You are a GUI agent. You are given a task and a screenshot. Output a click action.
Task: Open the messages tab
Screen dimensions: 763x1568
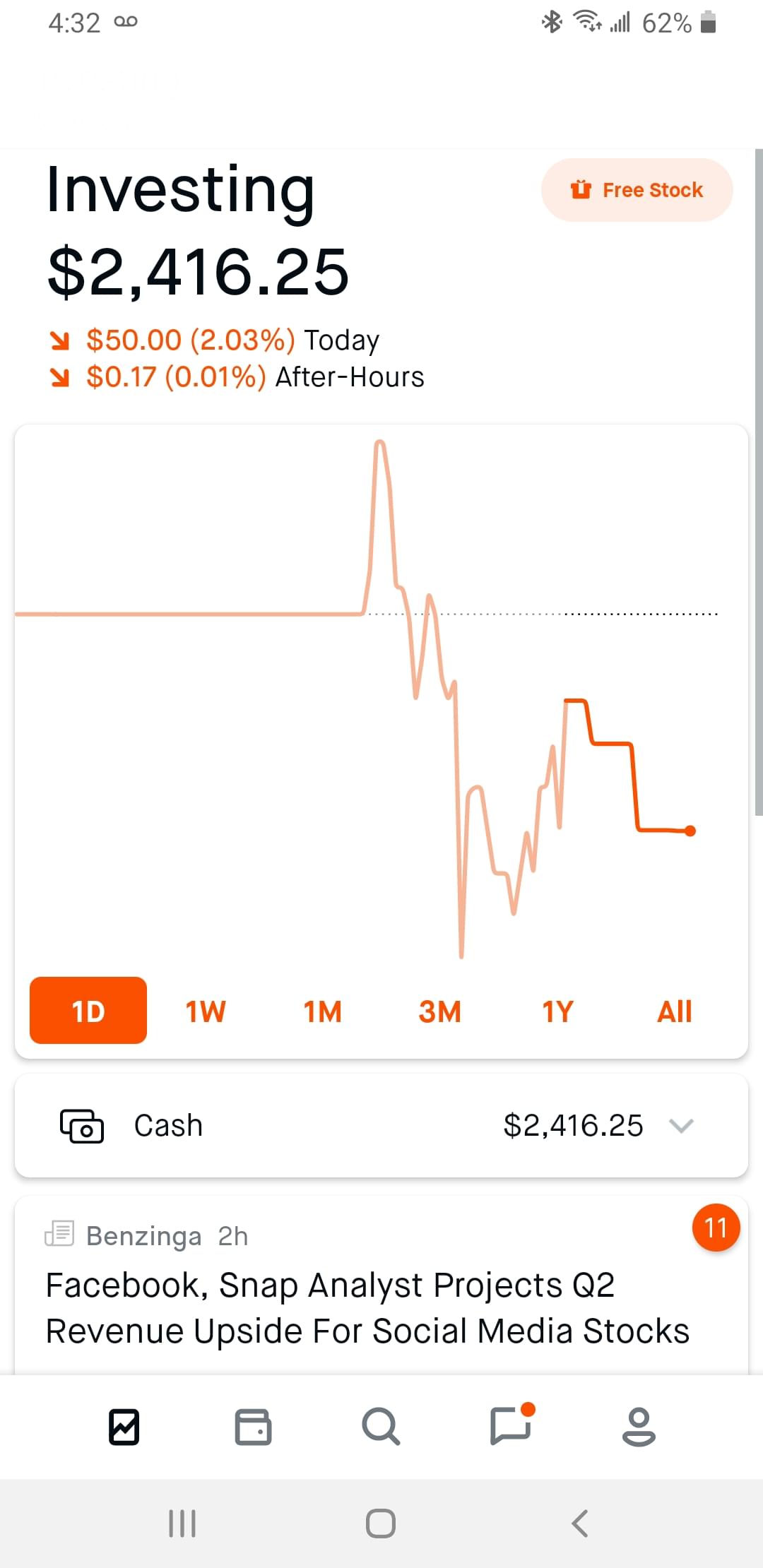tap(510, 1427)
